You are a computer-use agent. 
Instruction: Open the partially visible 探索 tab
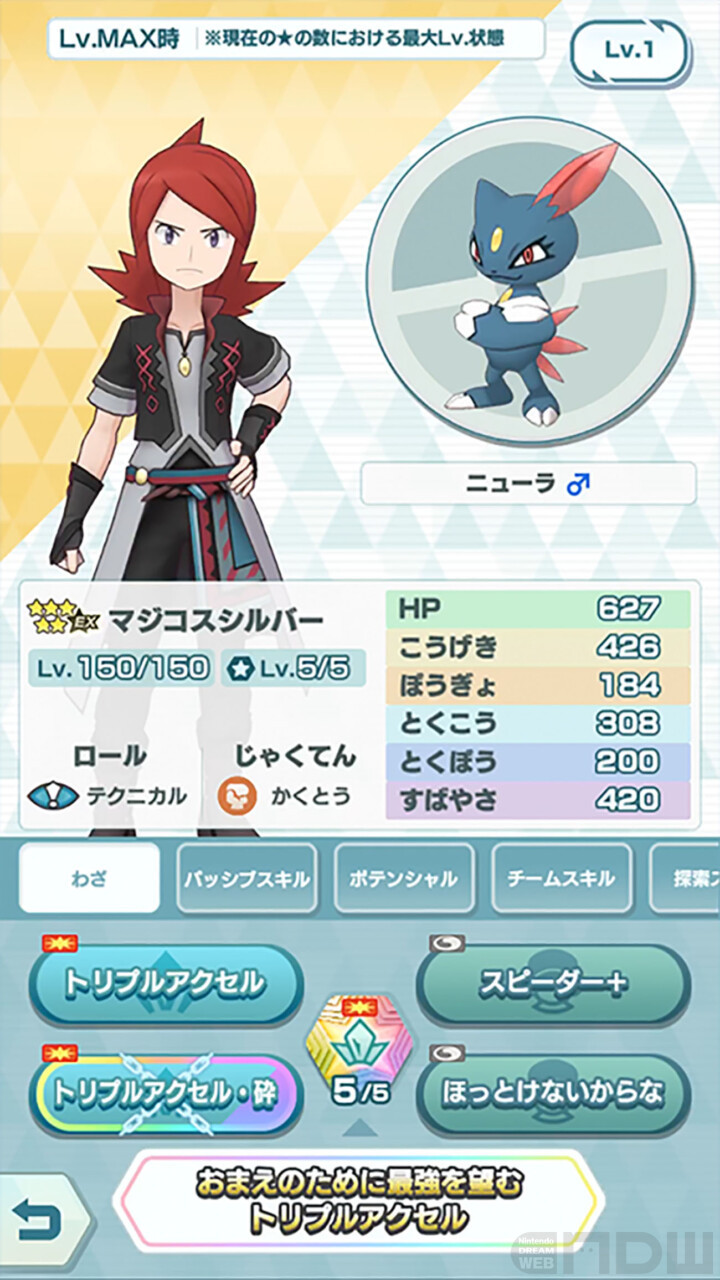(x=690, y=878)
